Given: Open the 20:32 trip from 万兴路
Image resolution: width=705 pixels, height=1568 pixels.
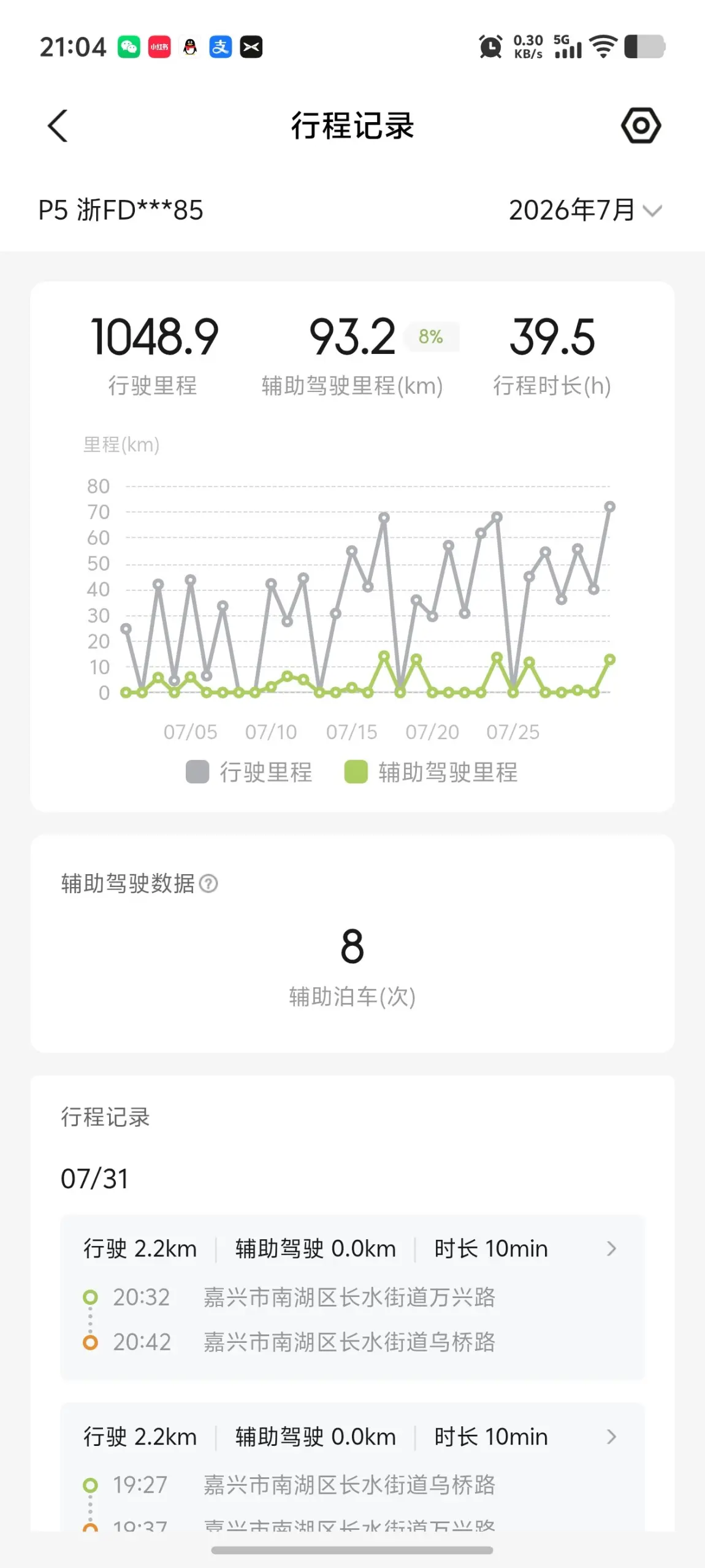Looking at the screenshot, I should point(352,1297).
